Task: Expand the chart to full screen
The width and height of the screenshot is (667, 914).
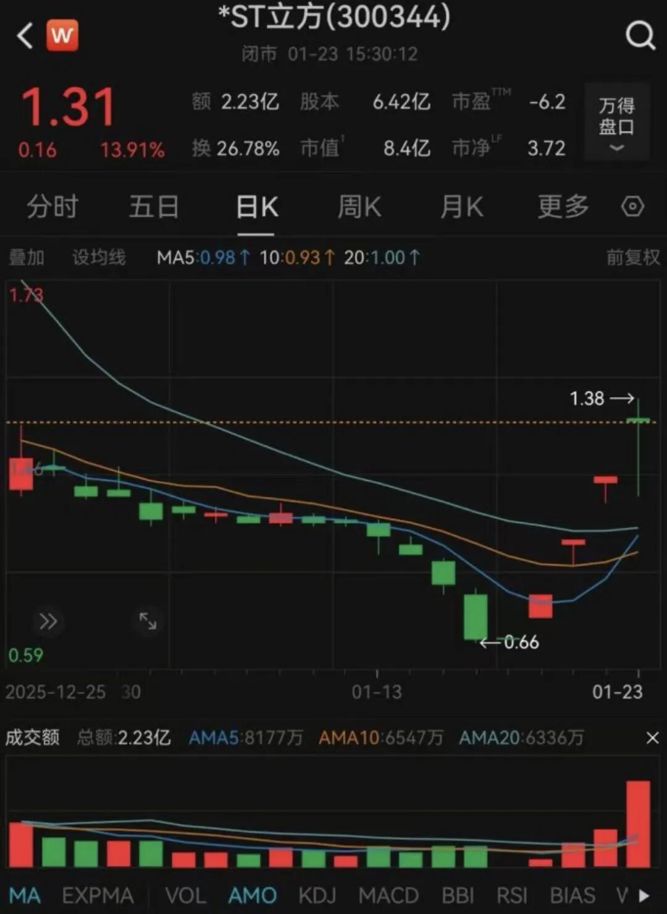Action: tap(147, 621)
